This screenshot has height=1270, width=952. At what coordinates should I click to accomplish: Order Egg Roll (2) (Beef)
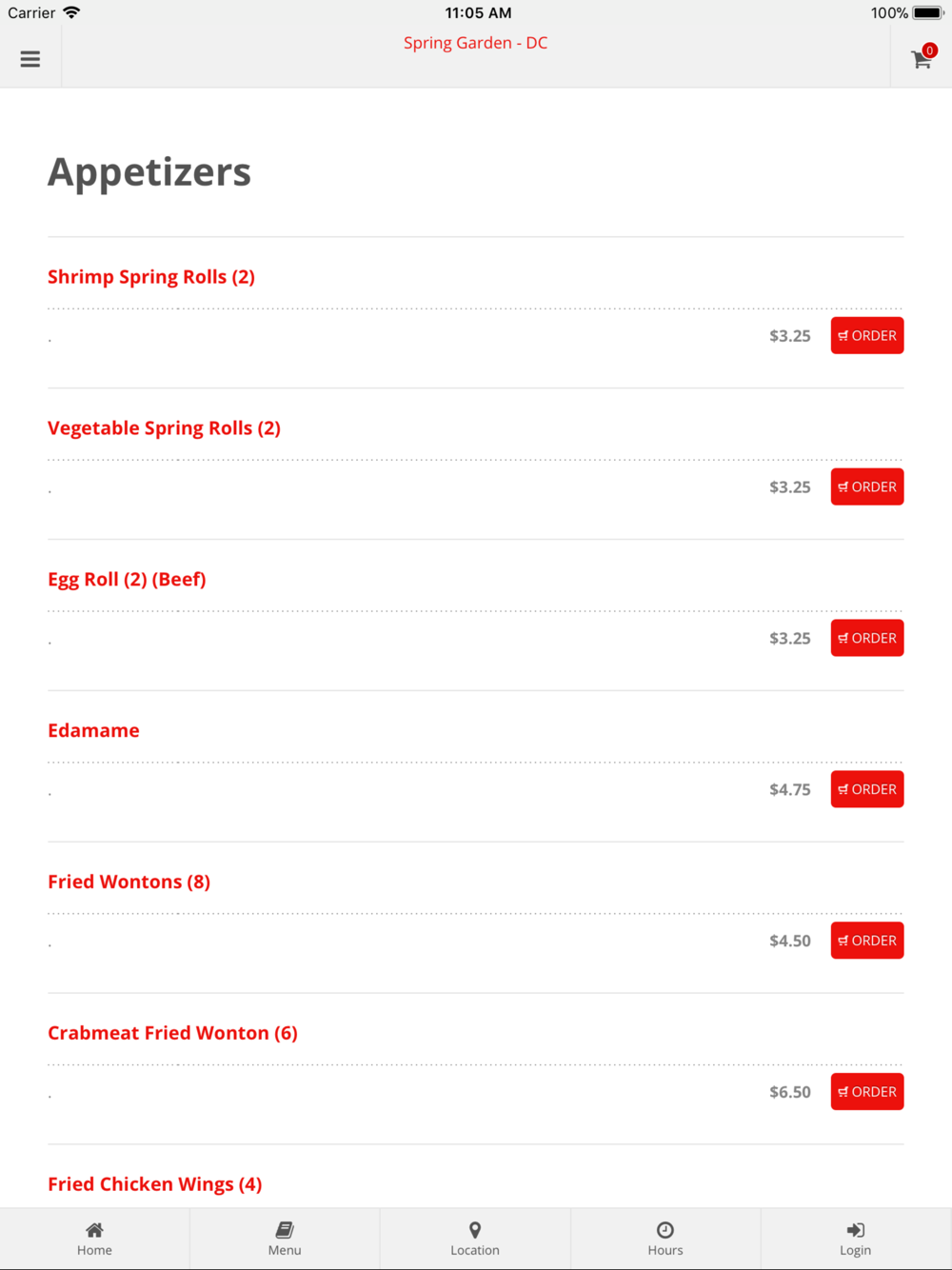click(867, 638)
